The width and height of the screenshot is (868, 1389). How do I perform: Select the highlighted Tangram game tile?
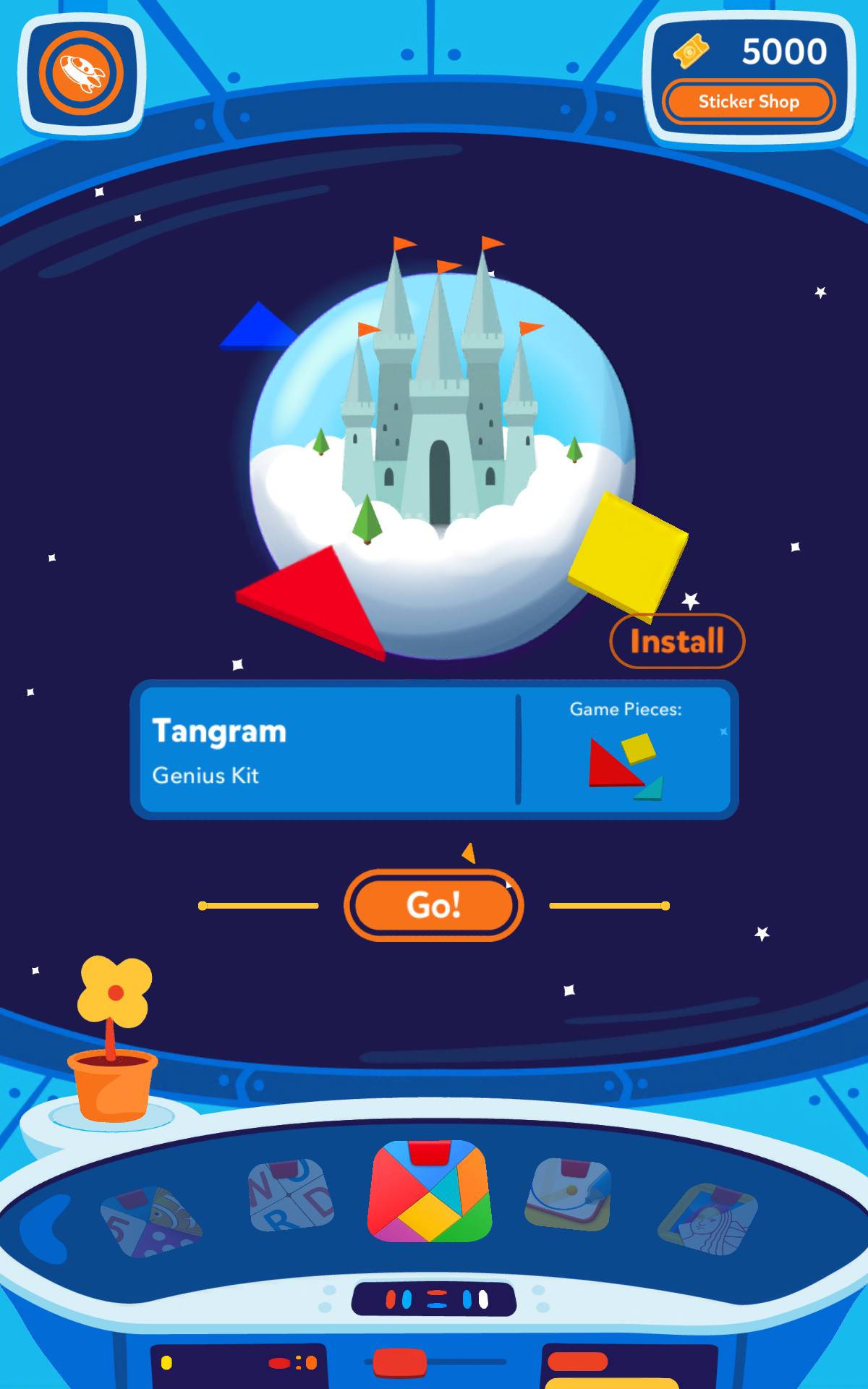pyautogui.click(x=430, y=1192)
